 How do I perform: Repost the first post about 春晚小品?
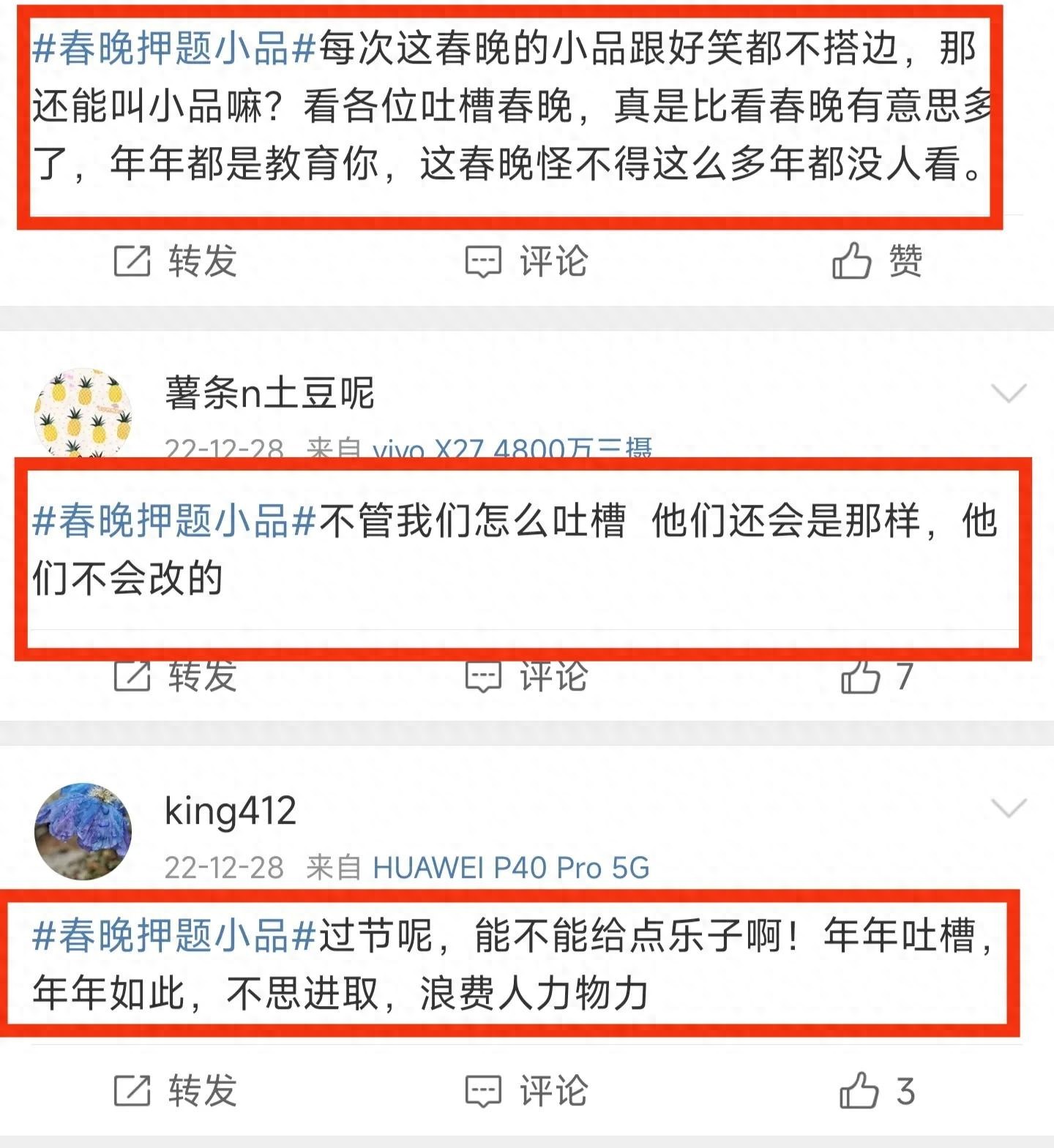coord(176,261)
